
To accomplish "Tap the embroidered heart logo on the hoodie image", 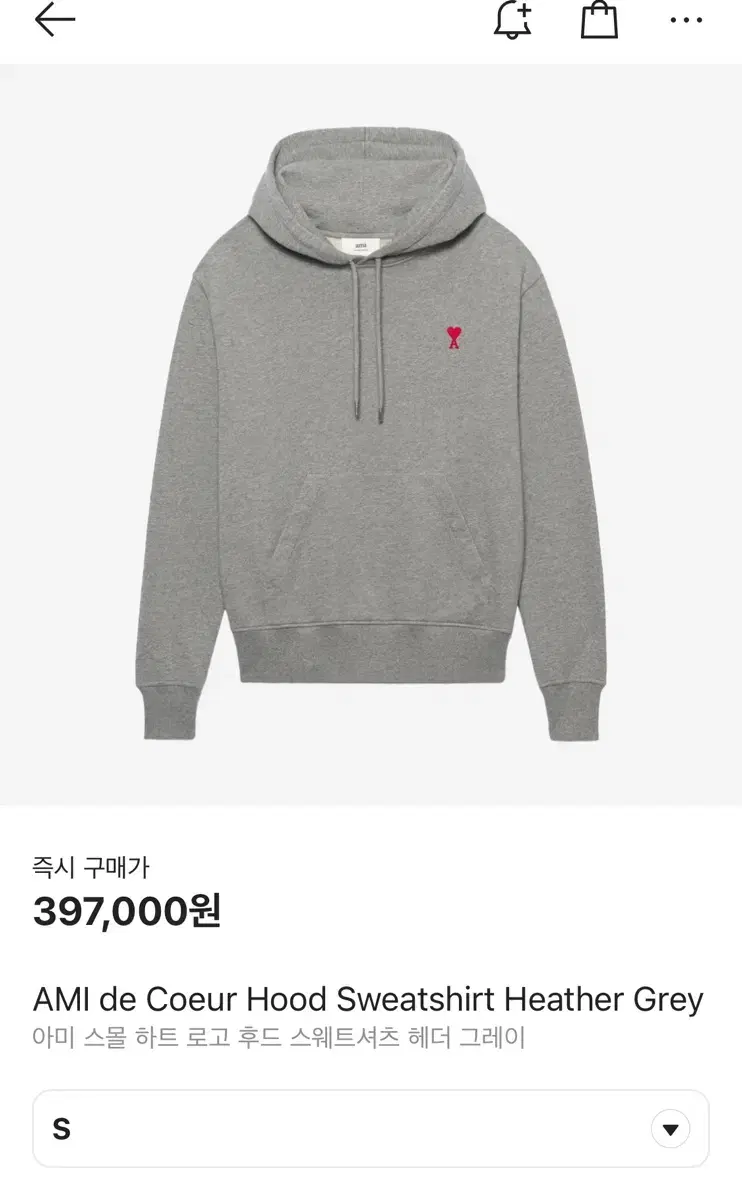I will (455, 338).
